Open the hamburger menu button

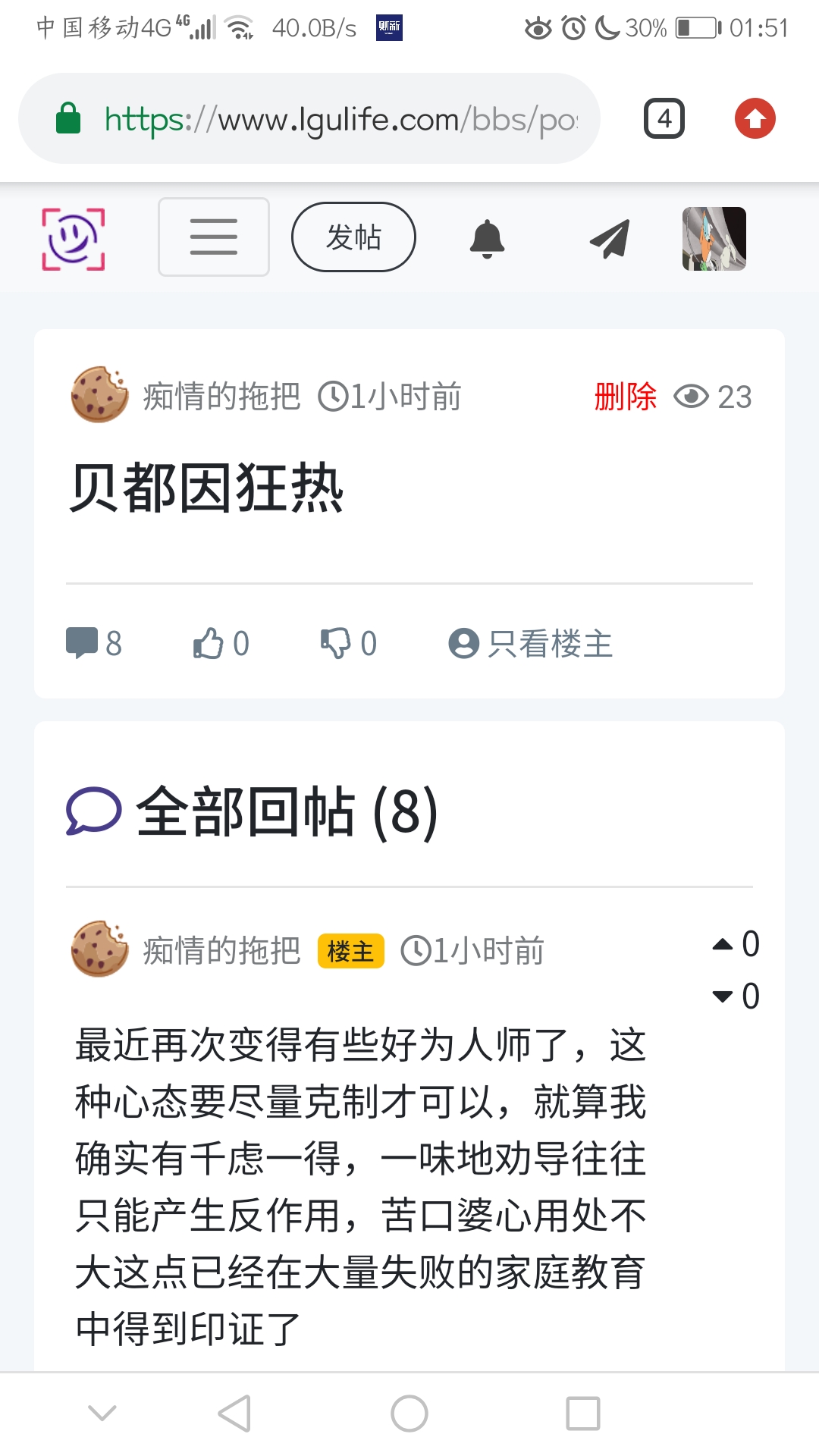(213, 237)
